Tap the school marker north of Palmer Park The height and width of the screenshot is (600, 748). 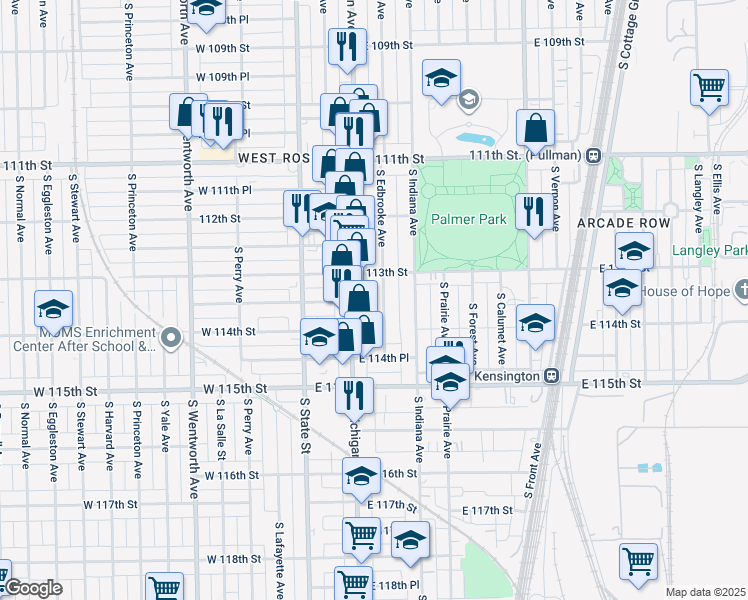tap(441, 80)
